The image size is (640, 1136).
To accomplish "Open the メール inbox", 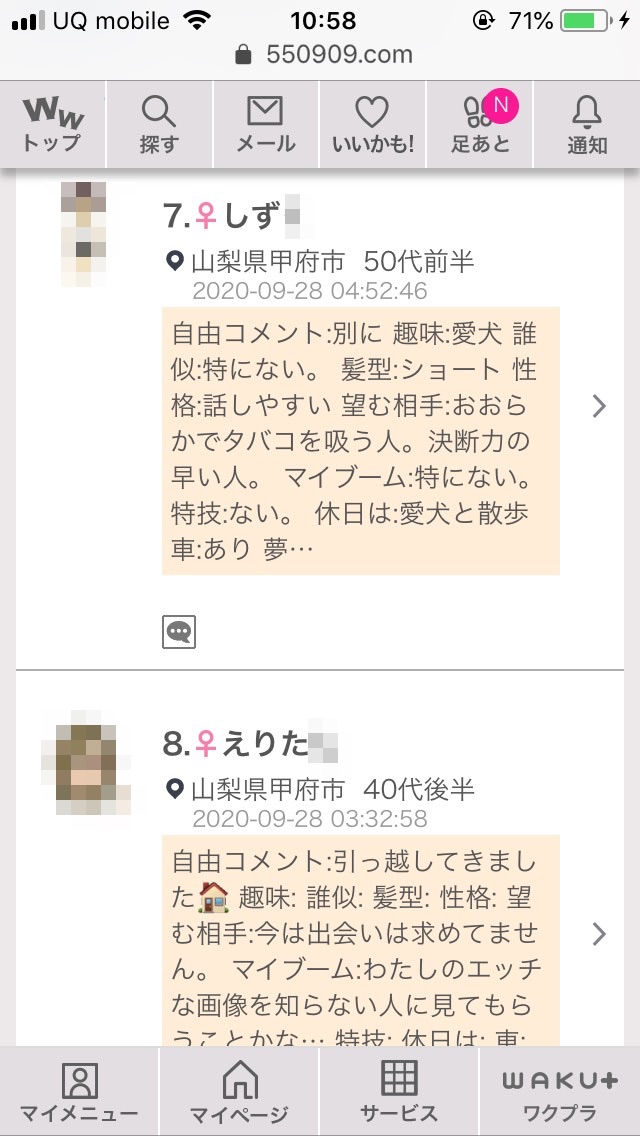I will click(265, 124).
